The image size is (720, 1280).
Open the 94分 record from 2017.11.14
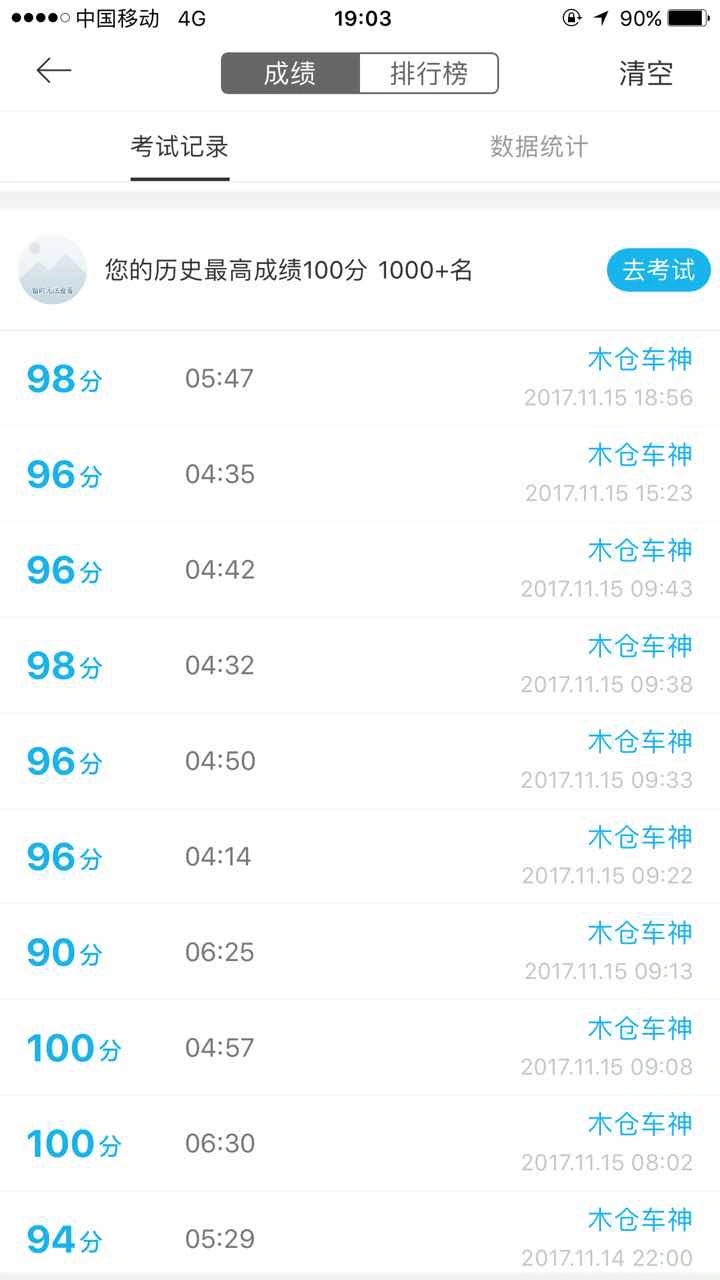(x=360, y=1234)
